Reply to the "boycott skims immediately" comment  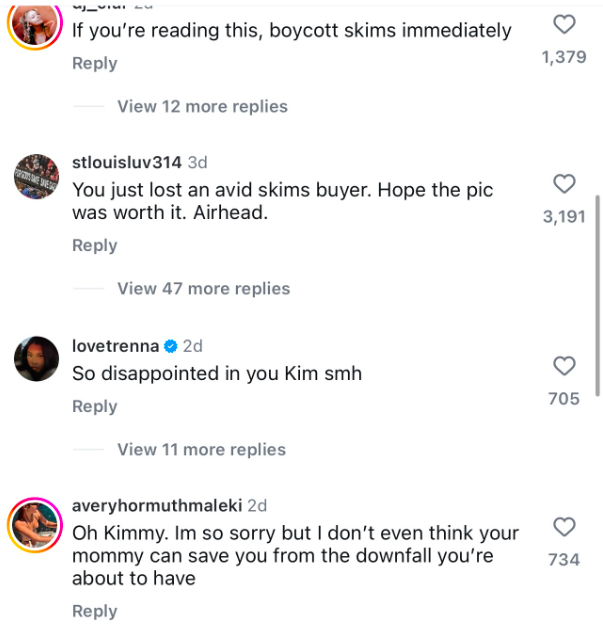pyautogui.click(x=94, y=63)
